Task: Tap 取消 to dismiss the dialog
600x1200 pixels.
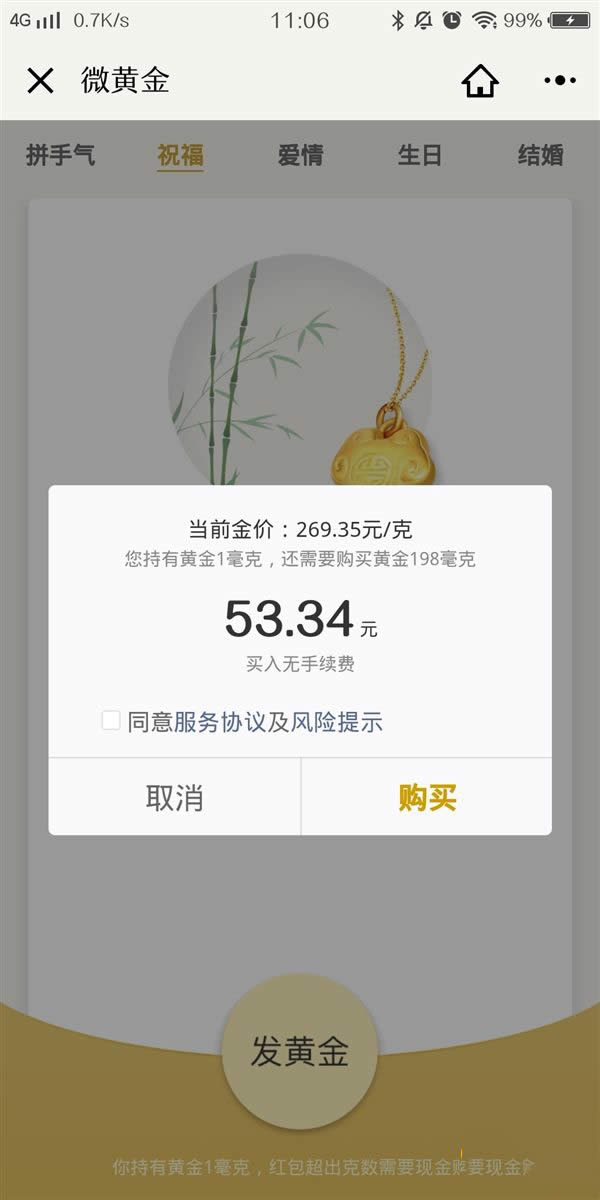Action: [x=175, y=797]
